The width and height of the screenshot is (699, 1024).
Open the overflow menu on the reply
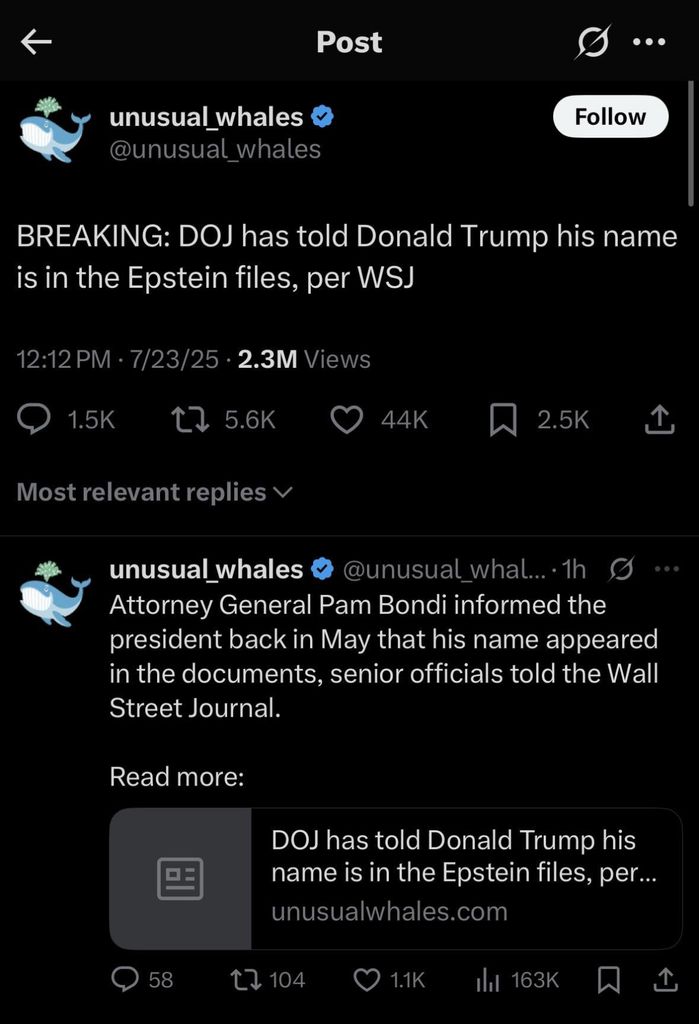pyautogui.click(x=667, y=569)
